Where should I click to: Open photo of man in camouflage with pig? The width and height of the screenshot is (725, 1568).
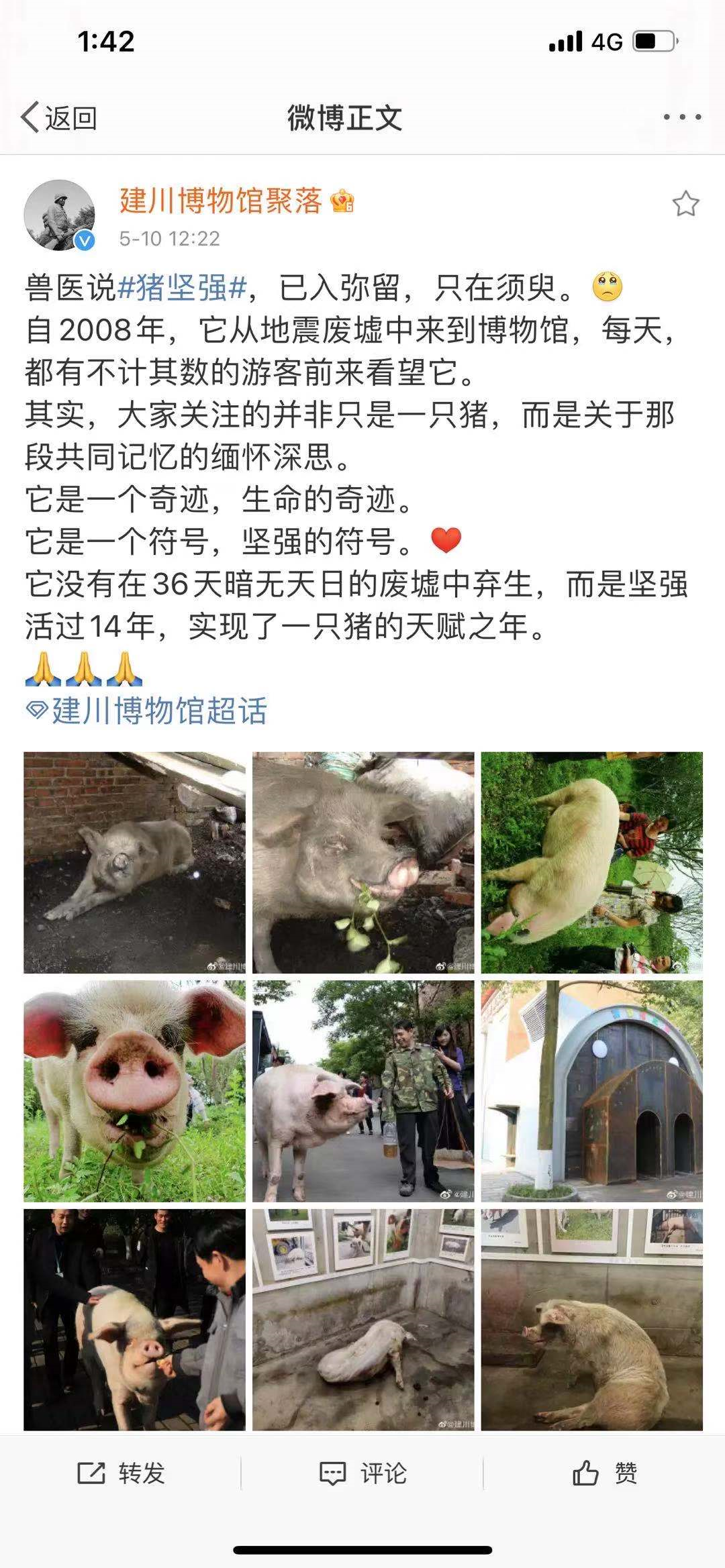pyautogui.click(x=363, y=1091)
